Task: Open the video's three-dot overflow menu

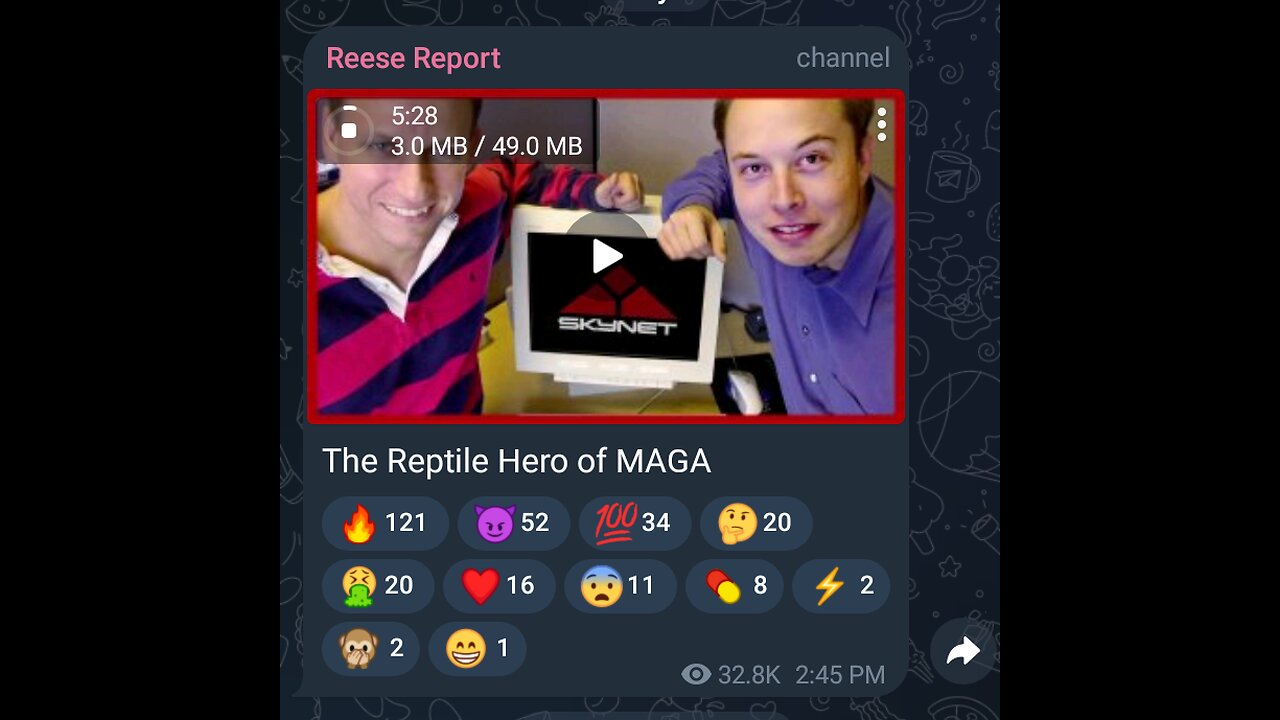Action: pos(881,124)
